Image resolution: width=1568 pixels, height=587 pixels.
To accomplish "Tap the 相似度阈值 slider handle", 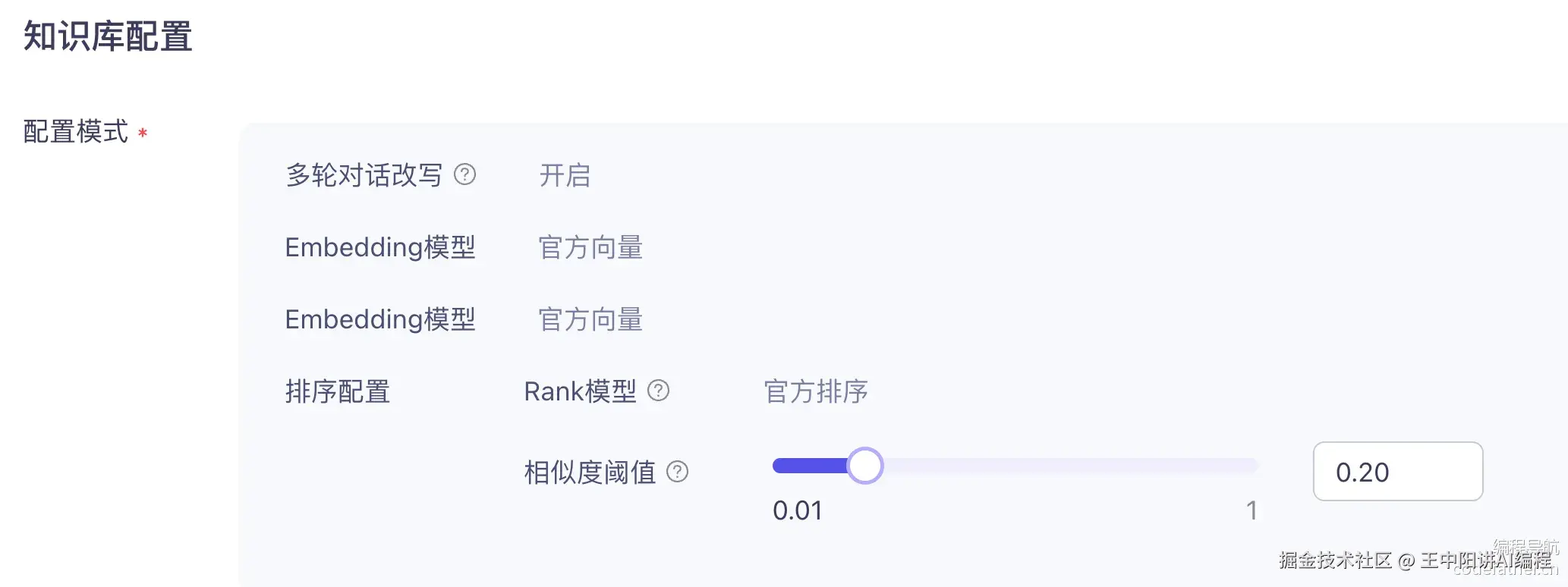I will 864,466.
